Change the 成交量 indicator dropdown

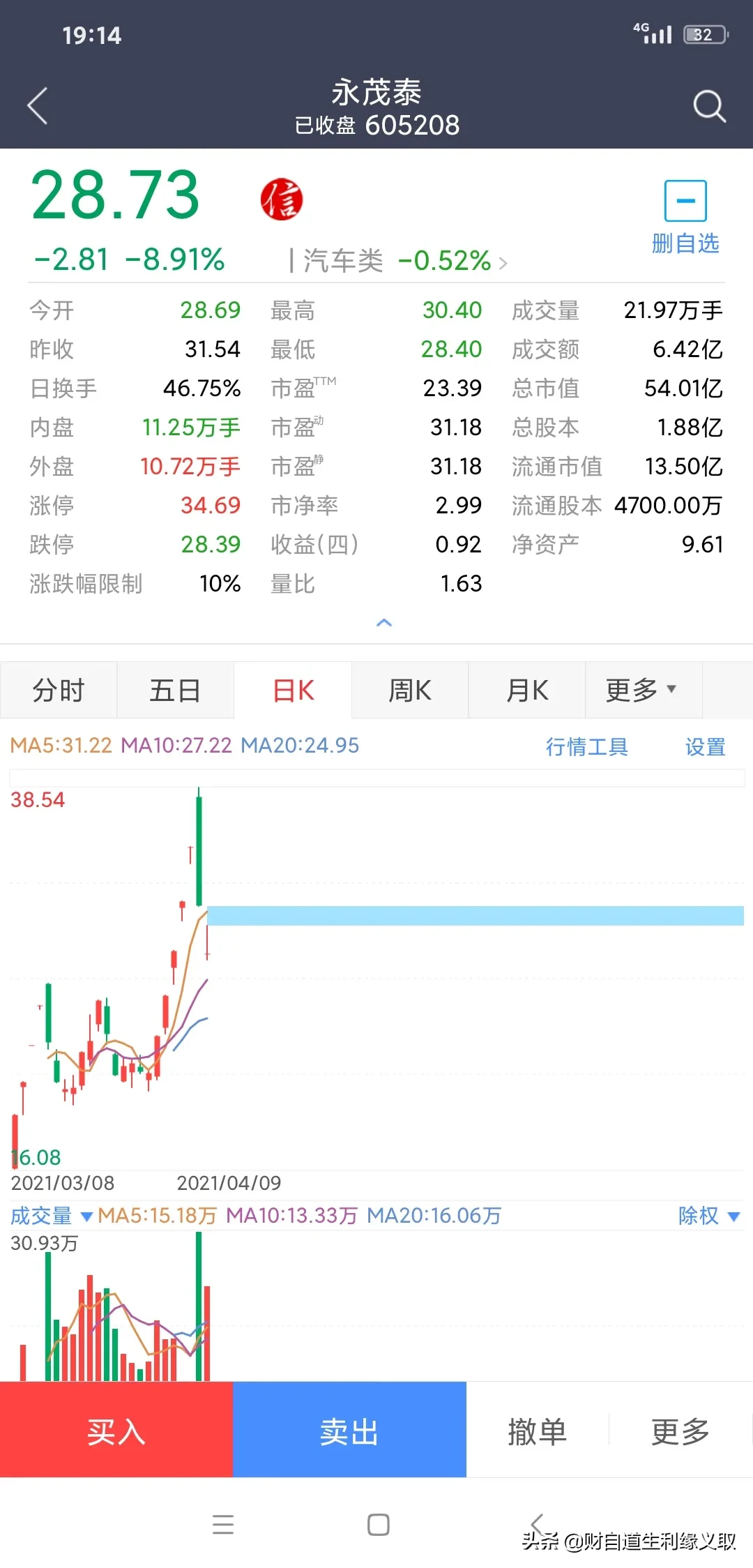click(x=52, y=1216)
